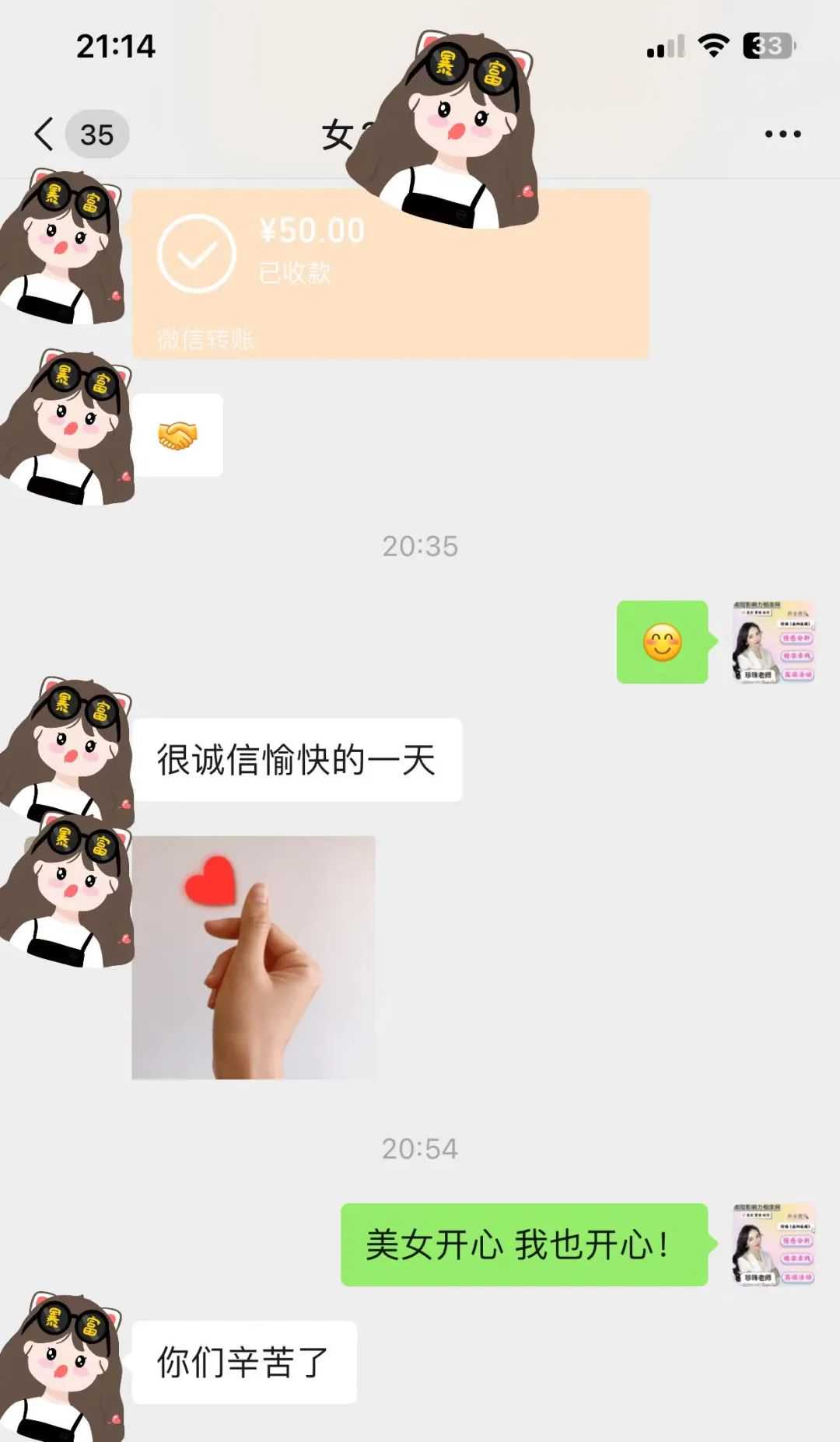The width and height of the screenshot is (840, 1442).
Task: Go back to the chat list
Action: pyautogui.click(x=45, y=135)
